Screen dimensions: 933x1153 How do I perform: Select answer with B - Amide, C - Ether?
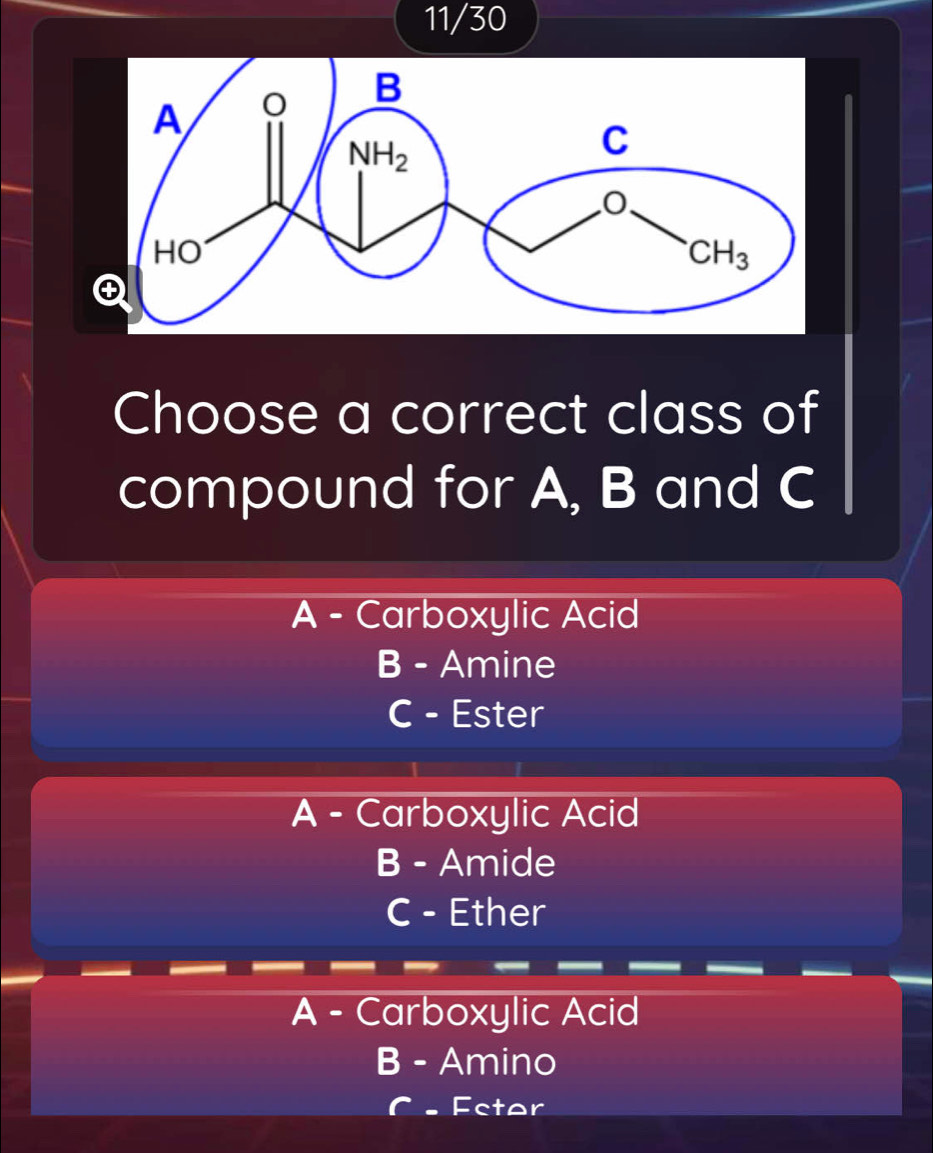coord(466,862)
